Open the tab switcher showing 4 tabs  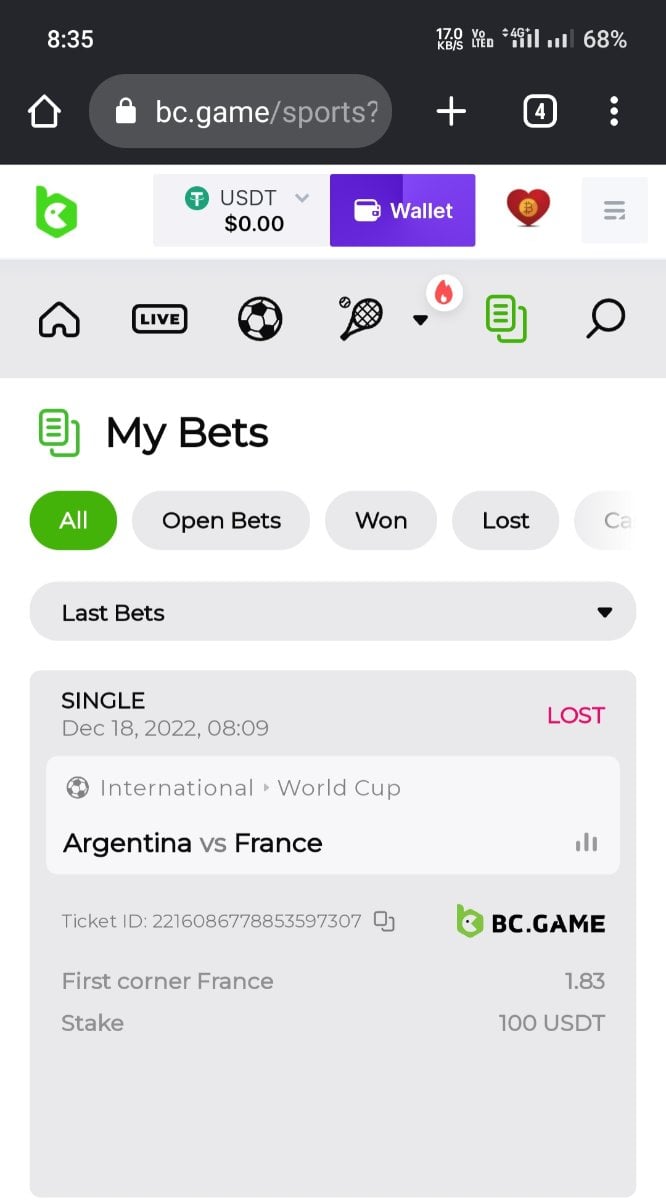point(539,112)
